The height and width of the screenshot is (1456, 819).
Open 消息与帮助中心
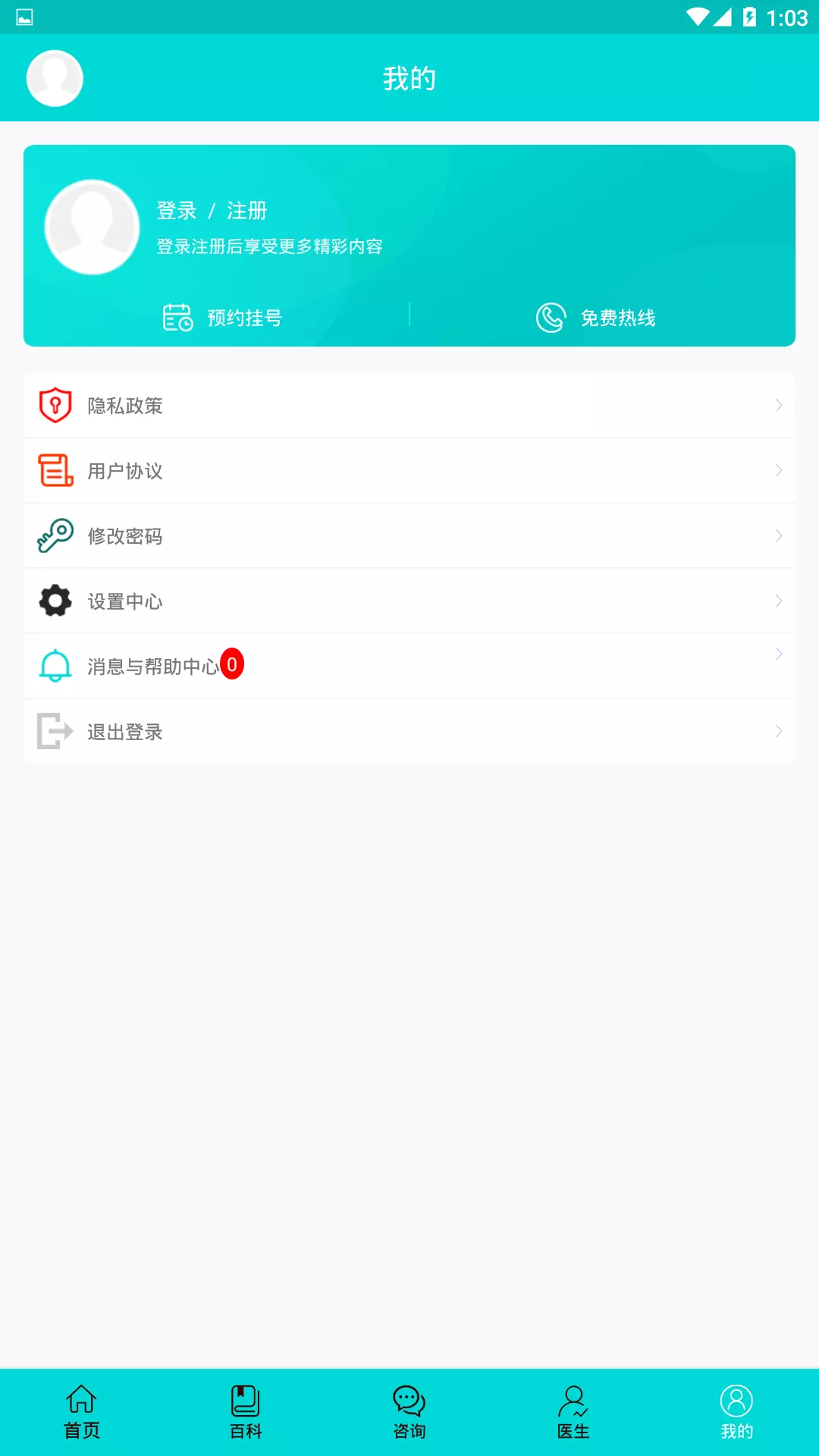[x=409, y=667]
